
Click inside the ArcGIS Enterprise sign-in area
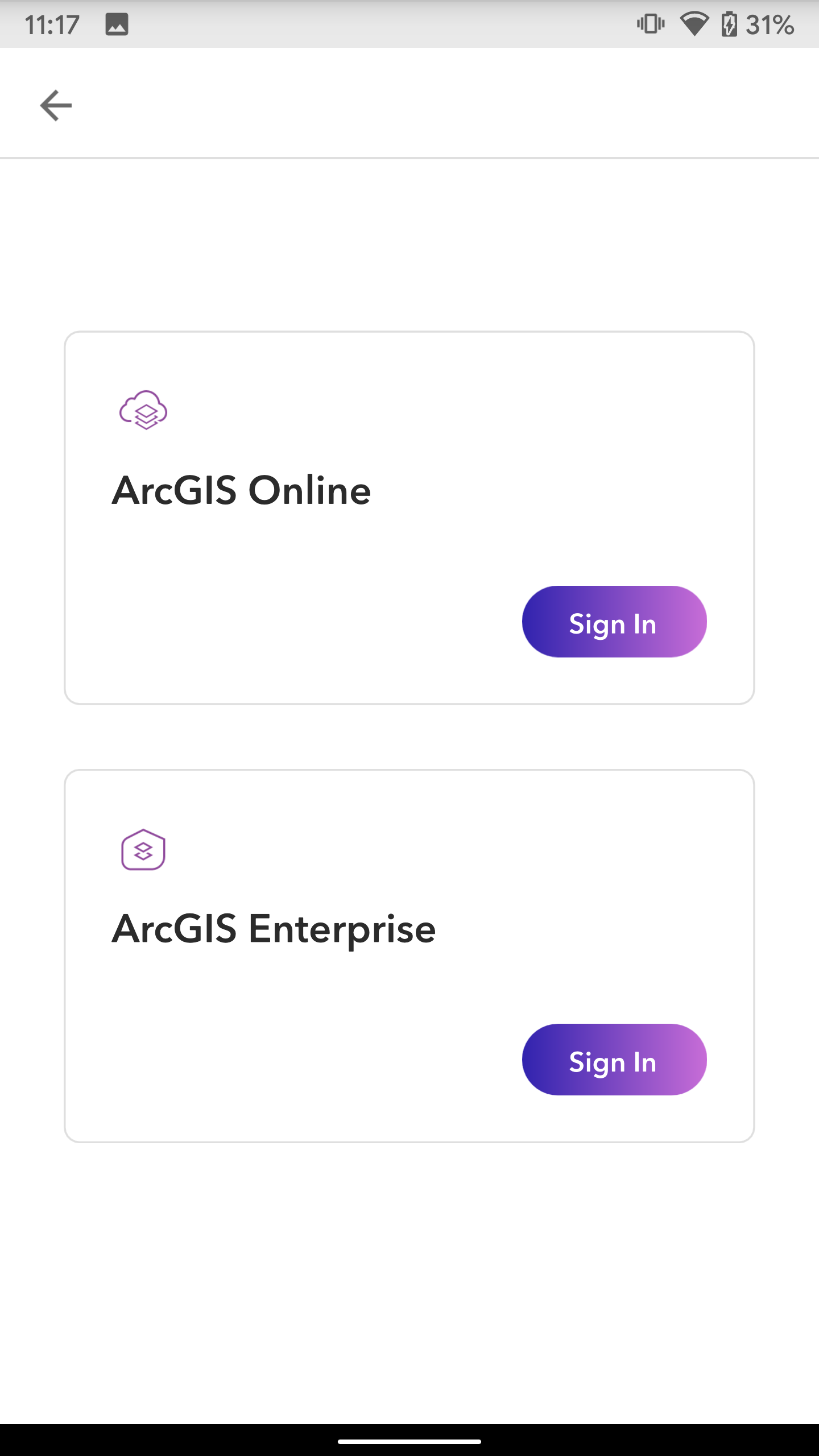pos(614,1061)
